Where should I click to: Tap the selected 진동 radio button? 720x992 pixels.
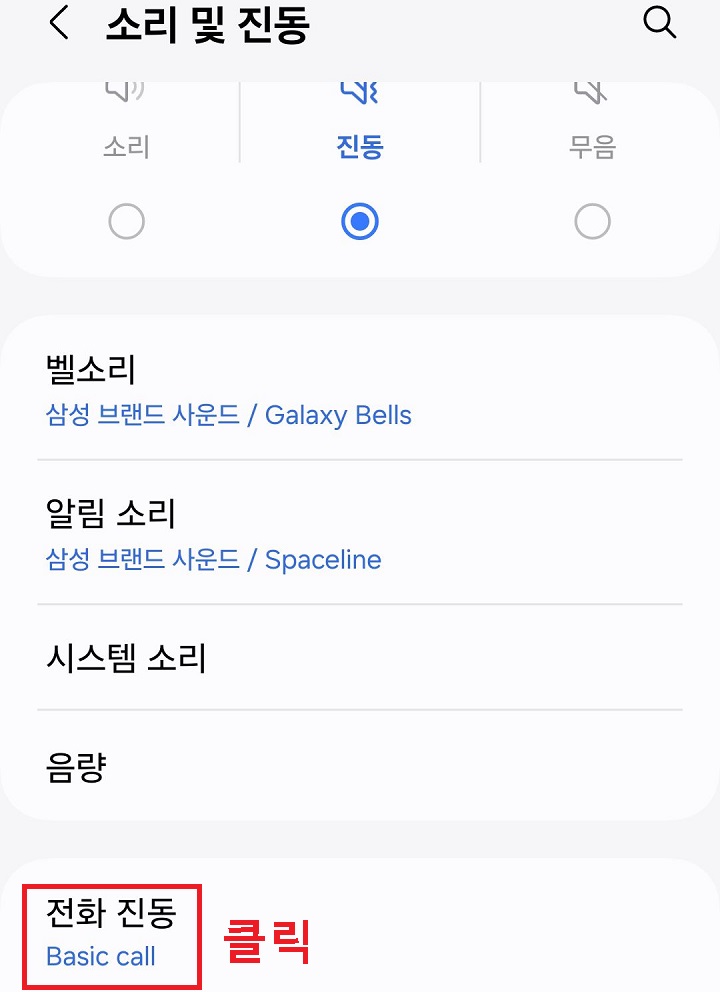(360, 221)
